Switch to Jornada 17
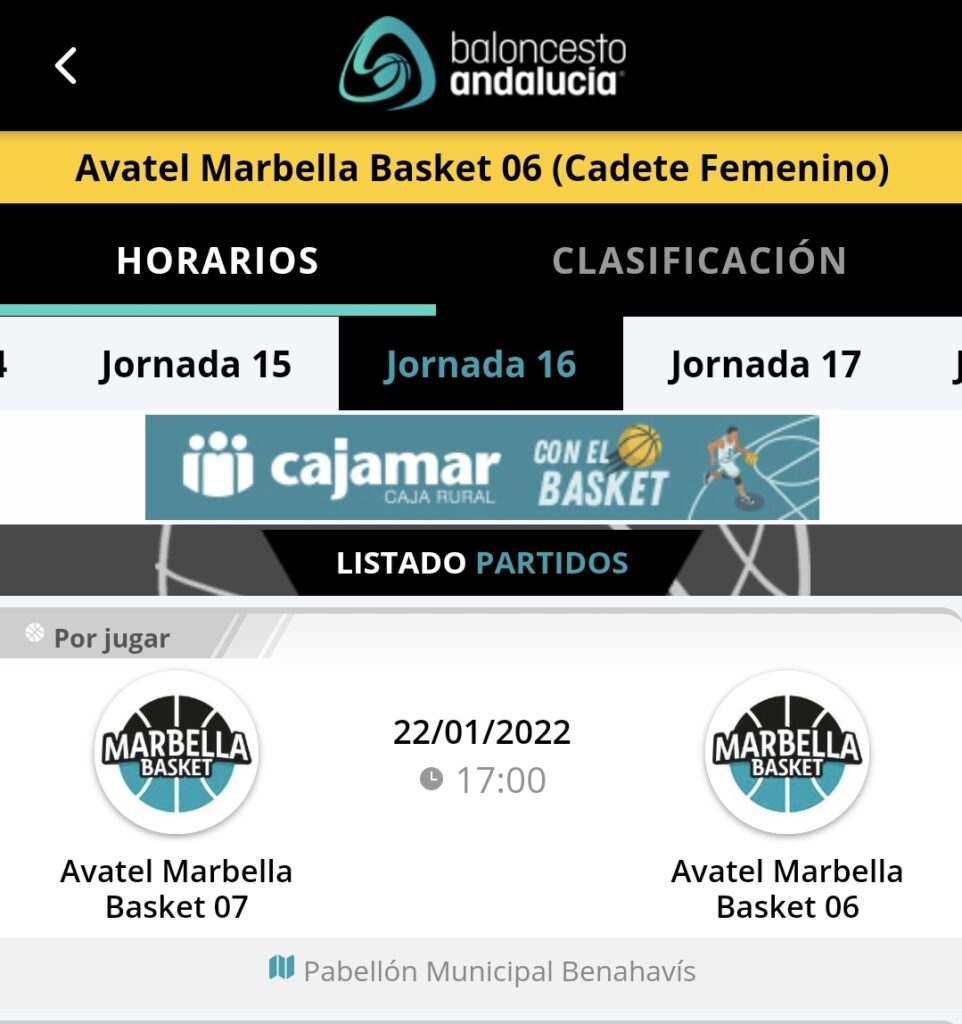This screenshot has width=962, height=1024. pyautogui.click(x=764, y=365)
